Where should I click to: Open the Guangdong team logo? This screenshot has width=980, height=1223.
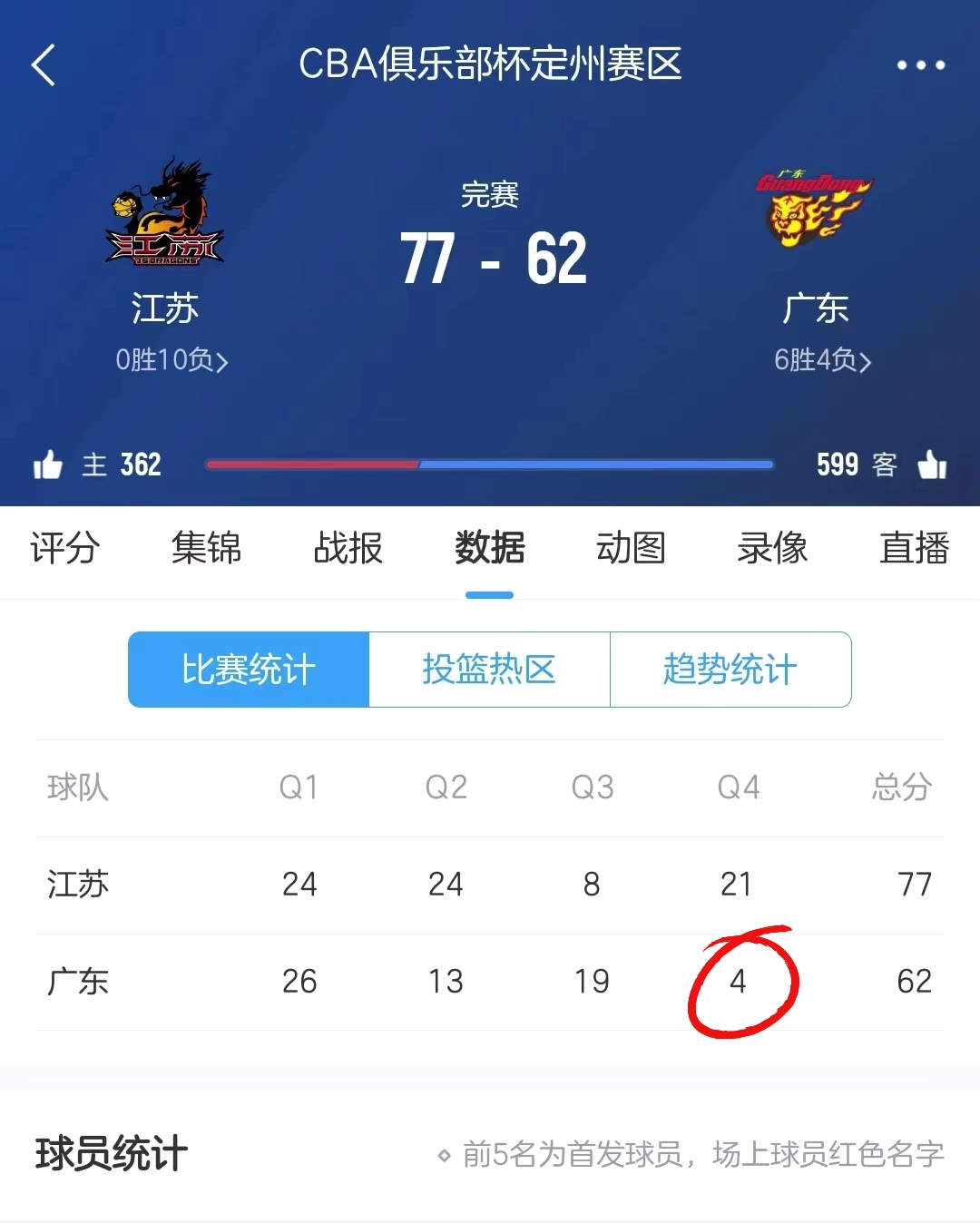814,209
